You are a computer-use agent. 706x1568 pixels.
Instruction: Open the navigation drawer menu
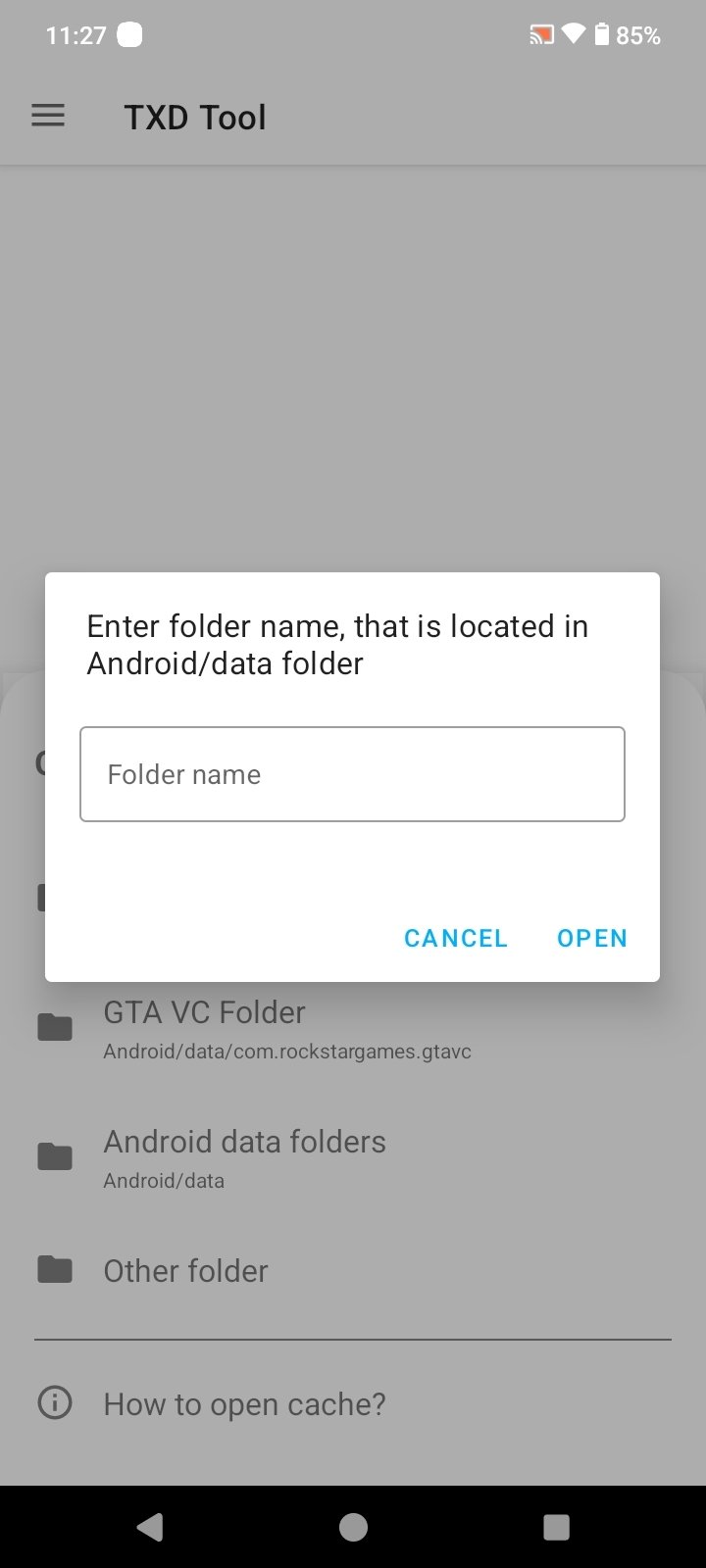[47, 116]
